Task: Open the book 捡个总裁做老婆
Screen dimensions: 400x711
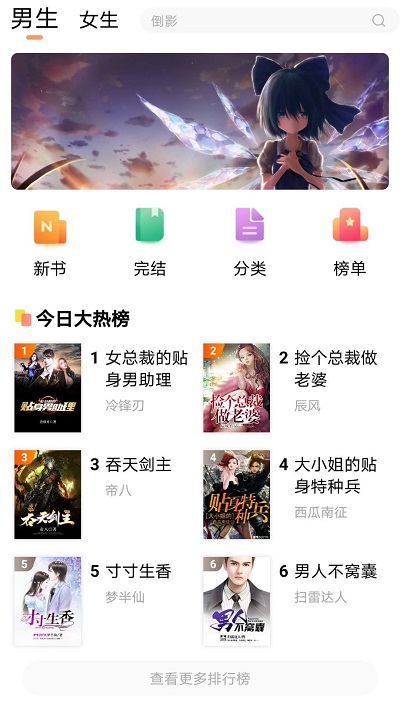Action: tap(291, 388)
